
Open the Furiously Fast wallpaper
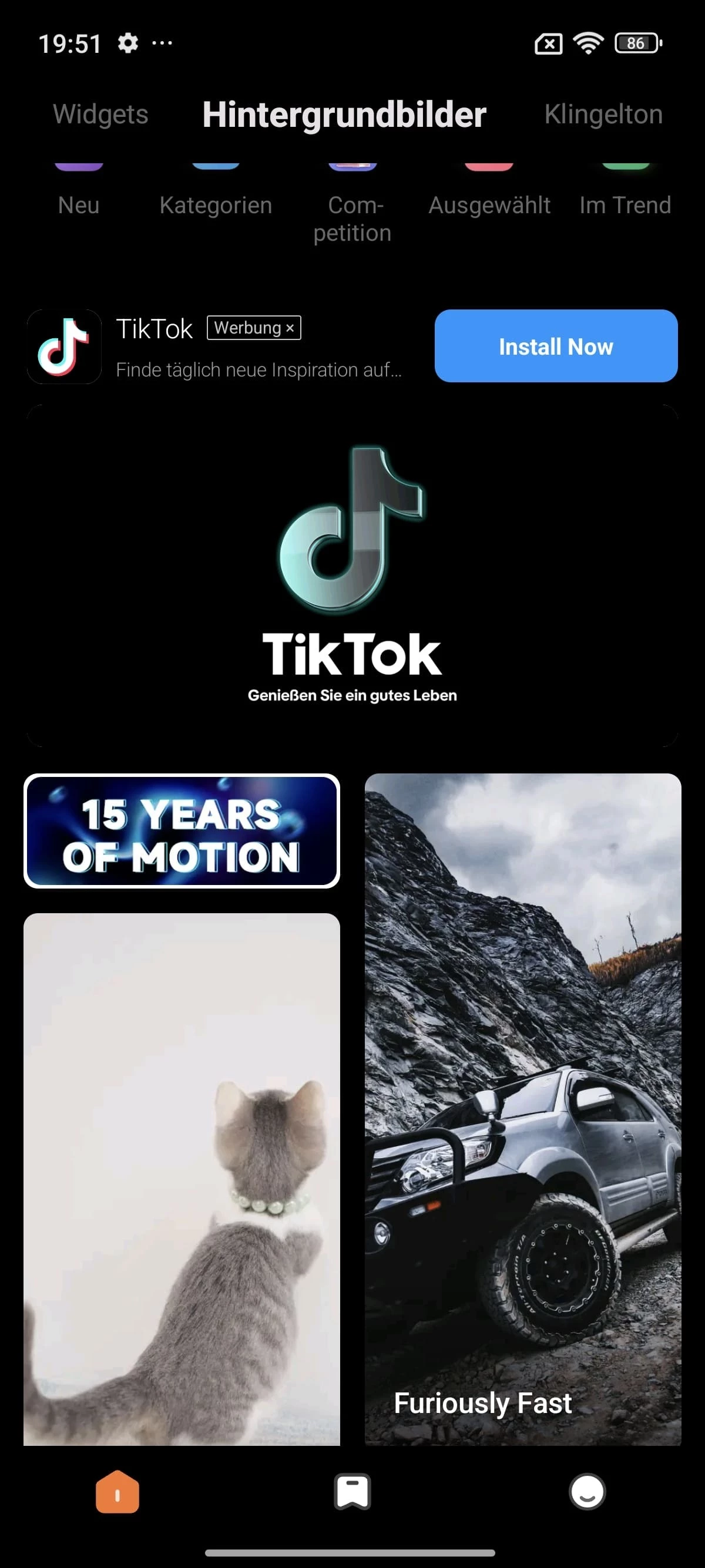tap(522, 1108)
